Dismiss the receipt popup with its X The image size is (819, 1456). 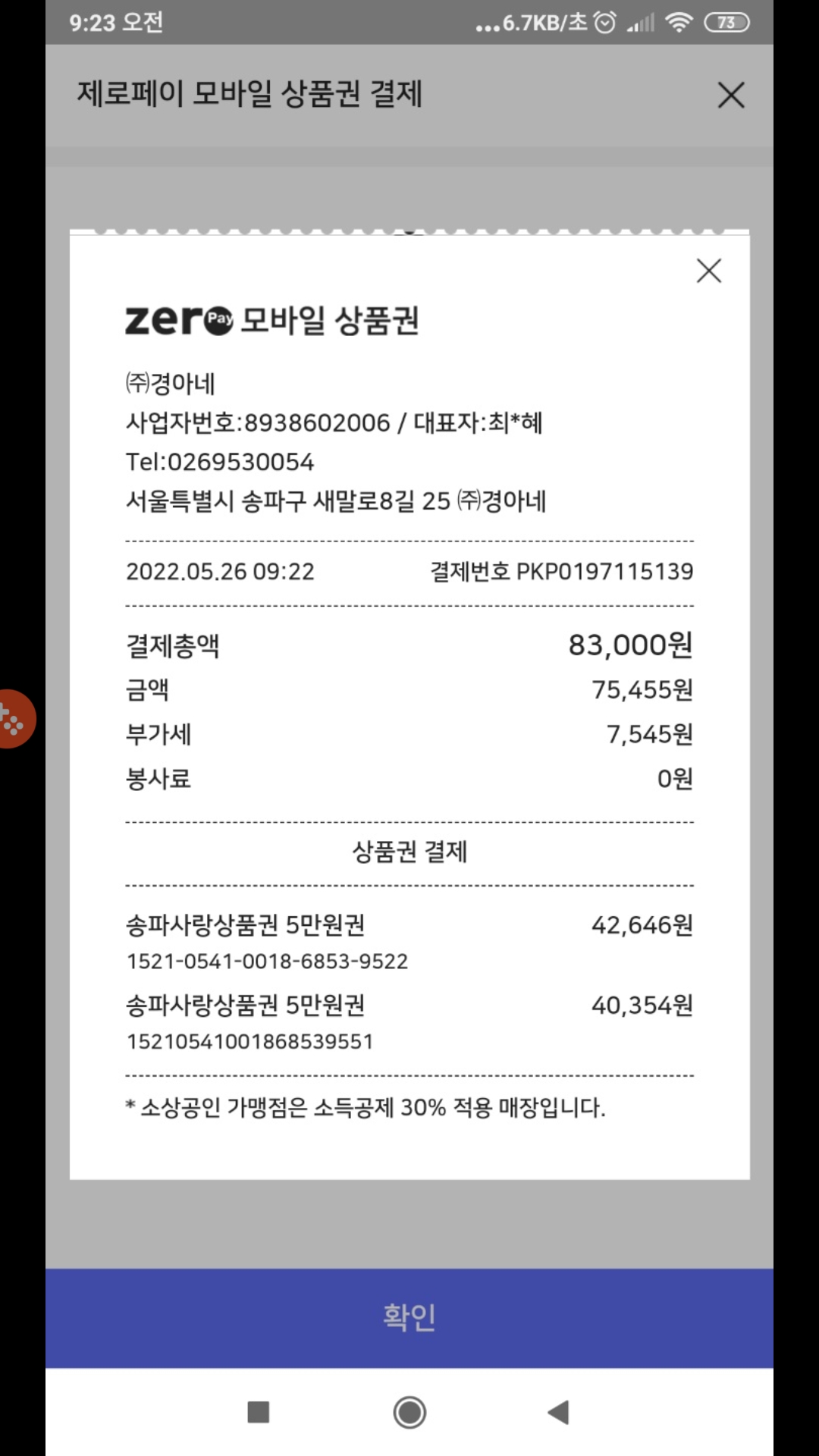[x=709, y=271]
